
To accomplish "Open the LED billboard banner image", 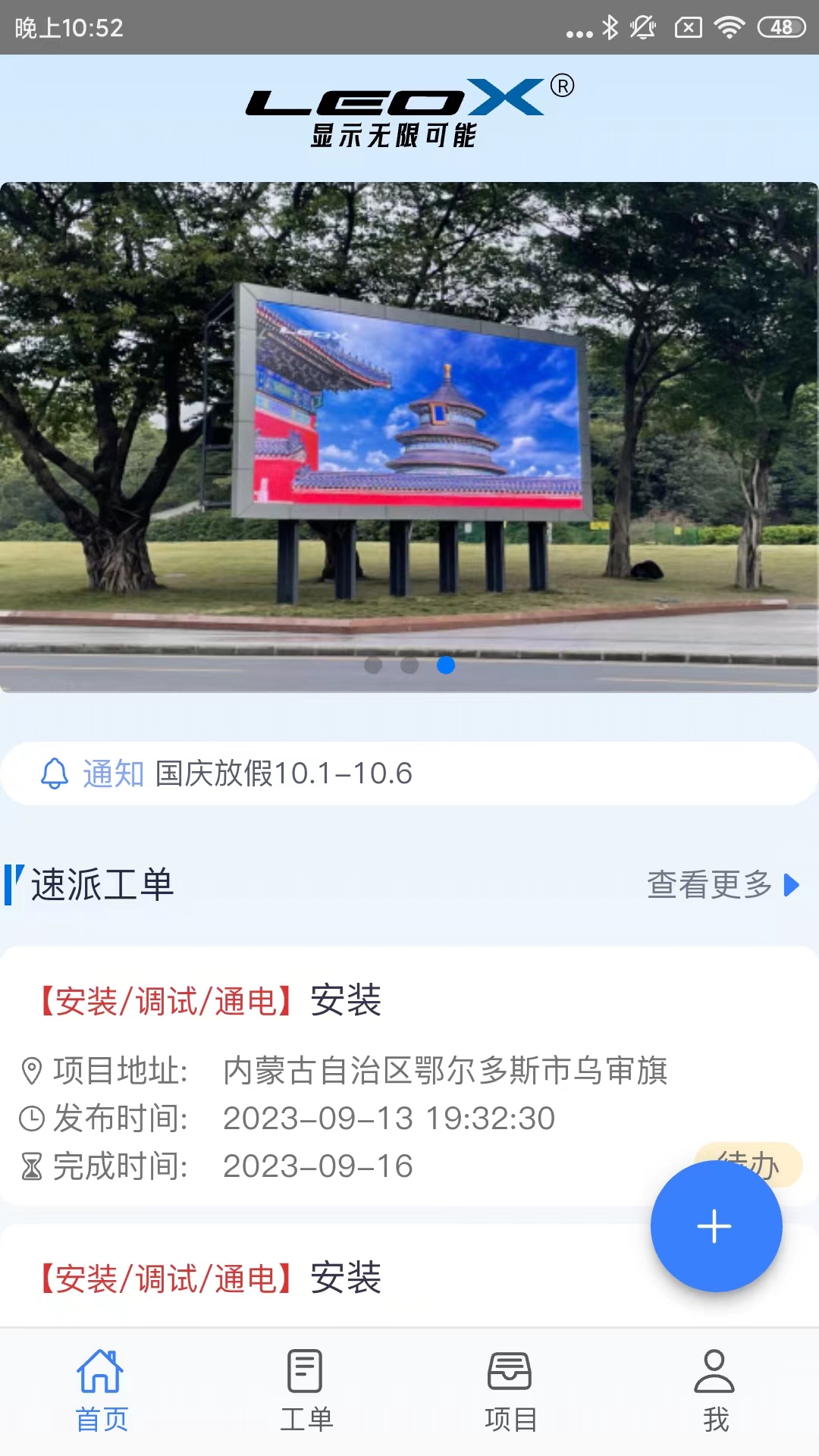I will pyautogui.click(x=409, y=425).
